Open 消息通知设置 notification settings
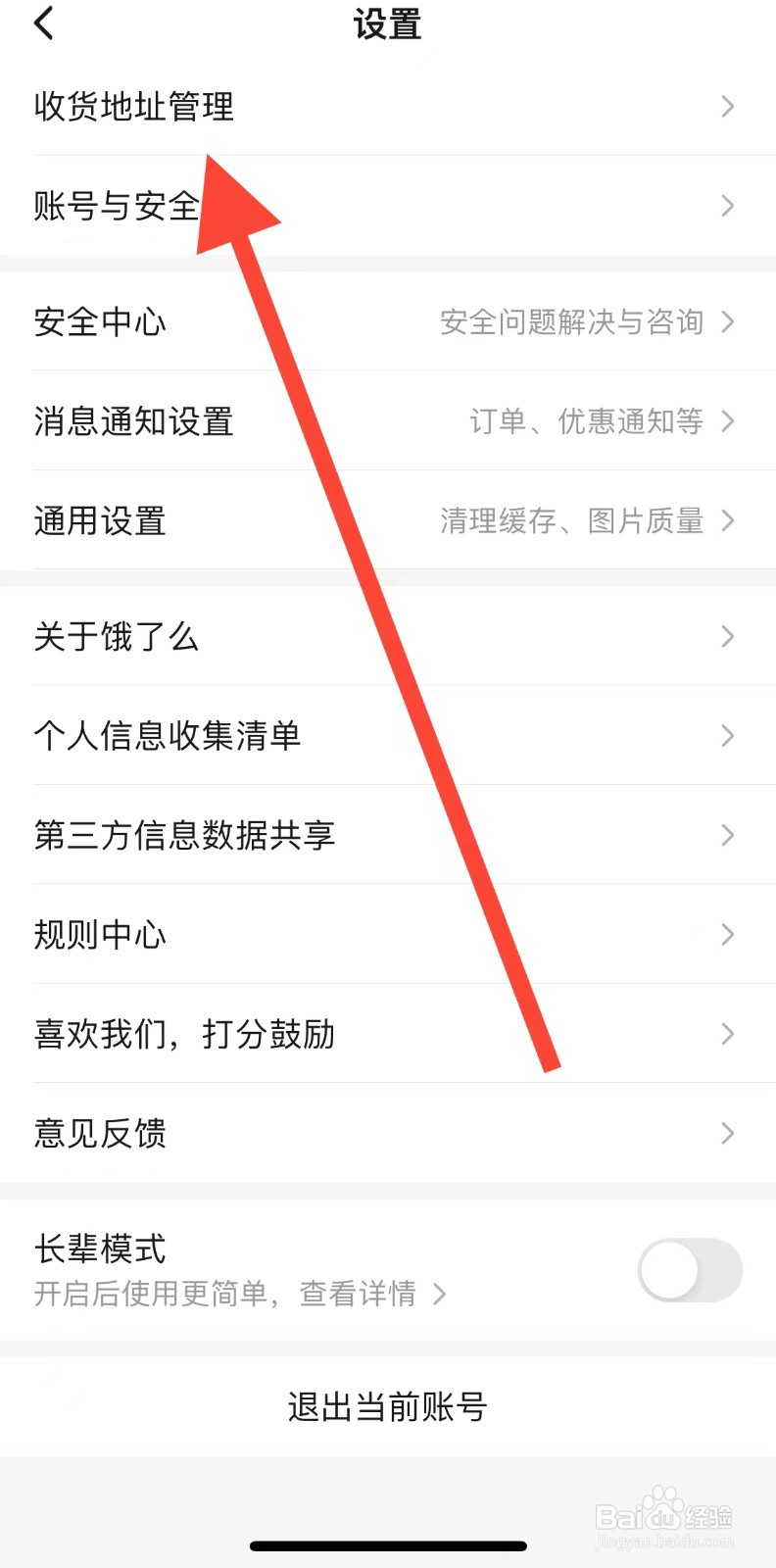The width and height of the screenshot is (776, 1568). pyautogui.click(x=132, y=422)
